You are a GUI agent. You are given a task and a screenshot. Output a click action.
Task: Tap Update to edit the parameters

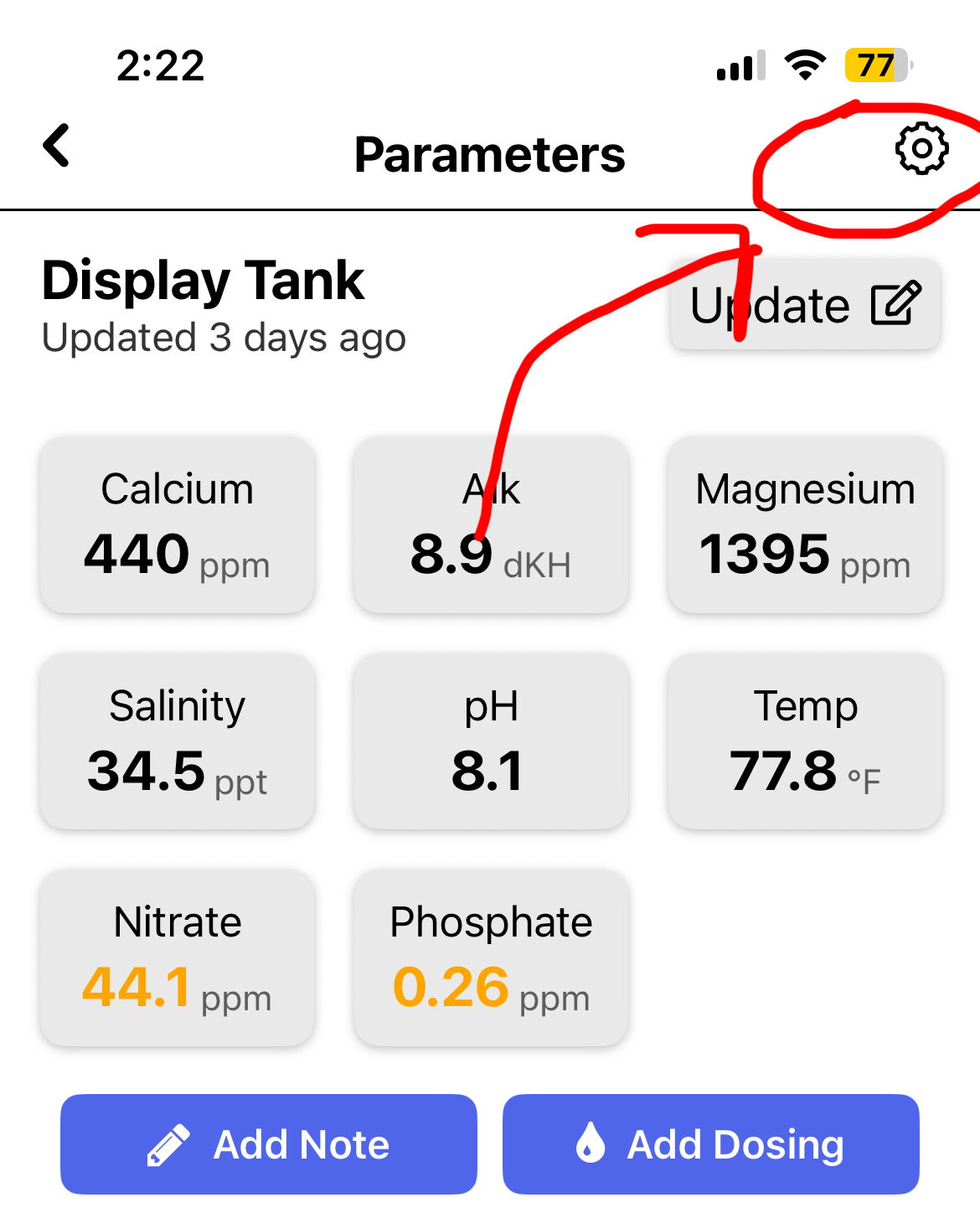click(805, 305)
